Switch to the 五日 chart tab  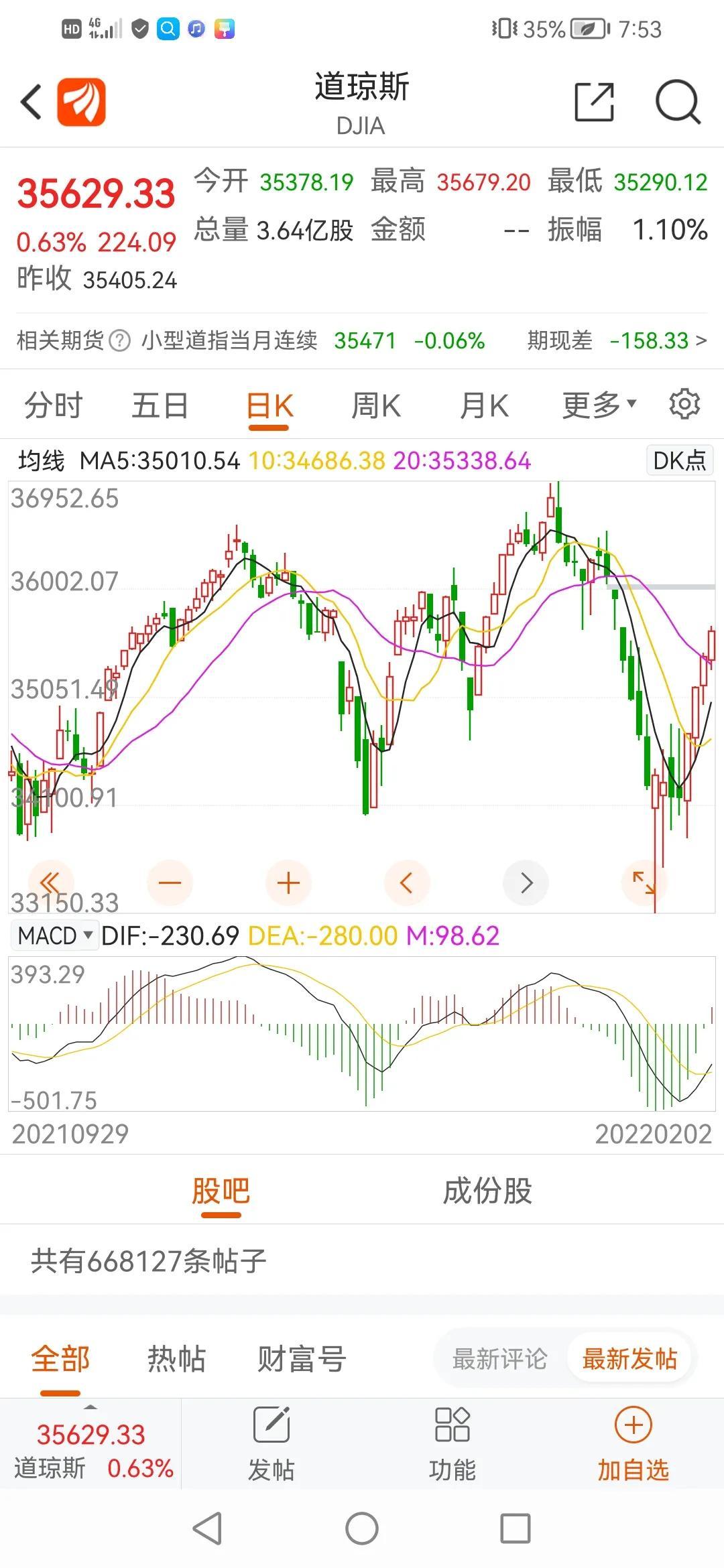coord(160,405)
